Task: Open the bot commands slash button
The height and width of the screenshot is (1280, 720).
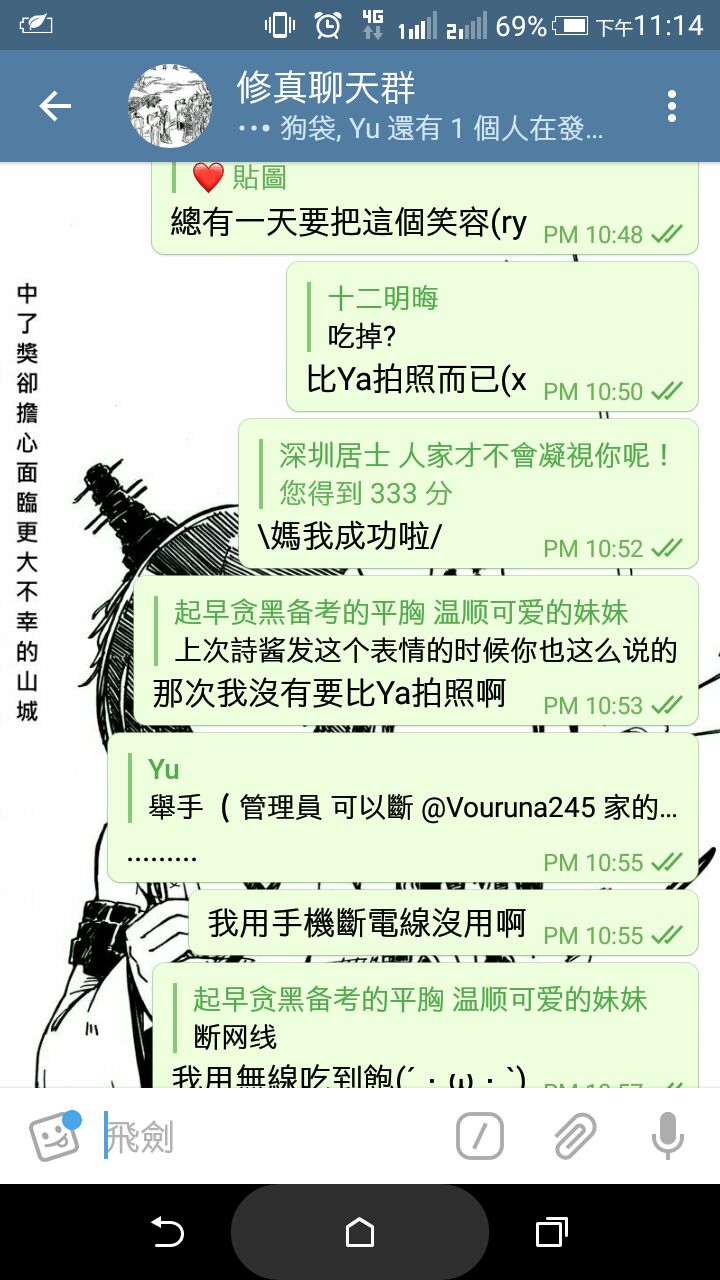Action: [x=480, y=1136]
